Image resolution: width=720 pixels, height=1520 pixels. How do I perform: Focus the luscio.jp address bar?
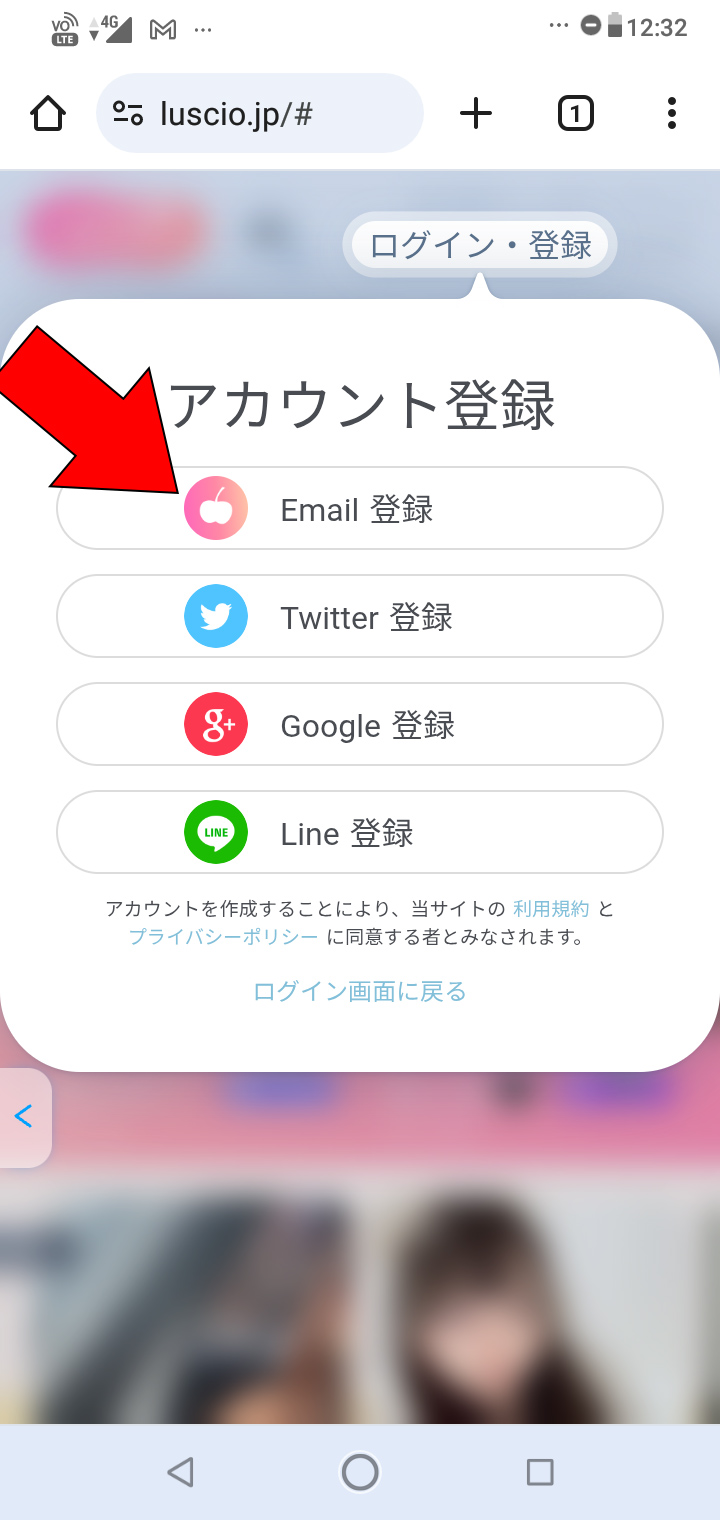click(260, 114)
